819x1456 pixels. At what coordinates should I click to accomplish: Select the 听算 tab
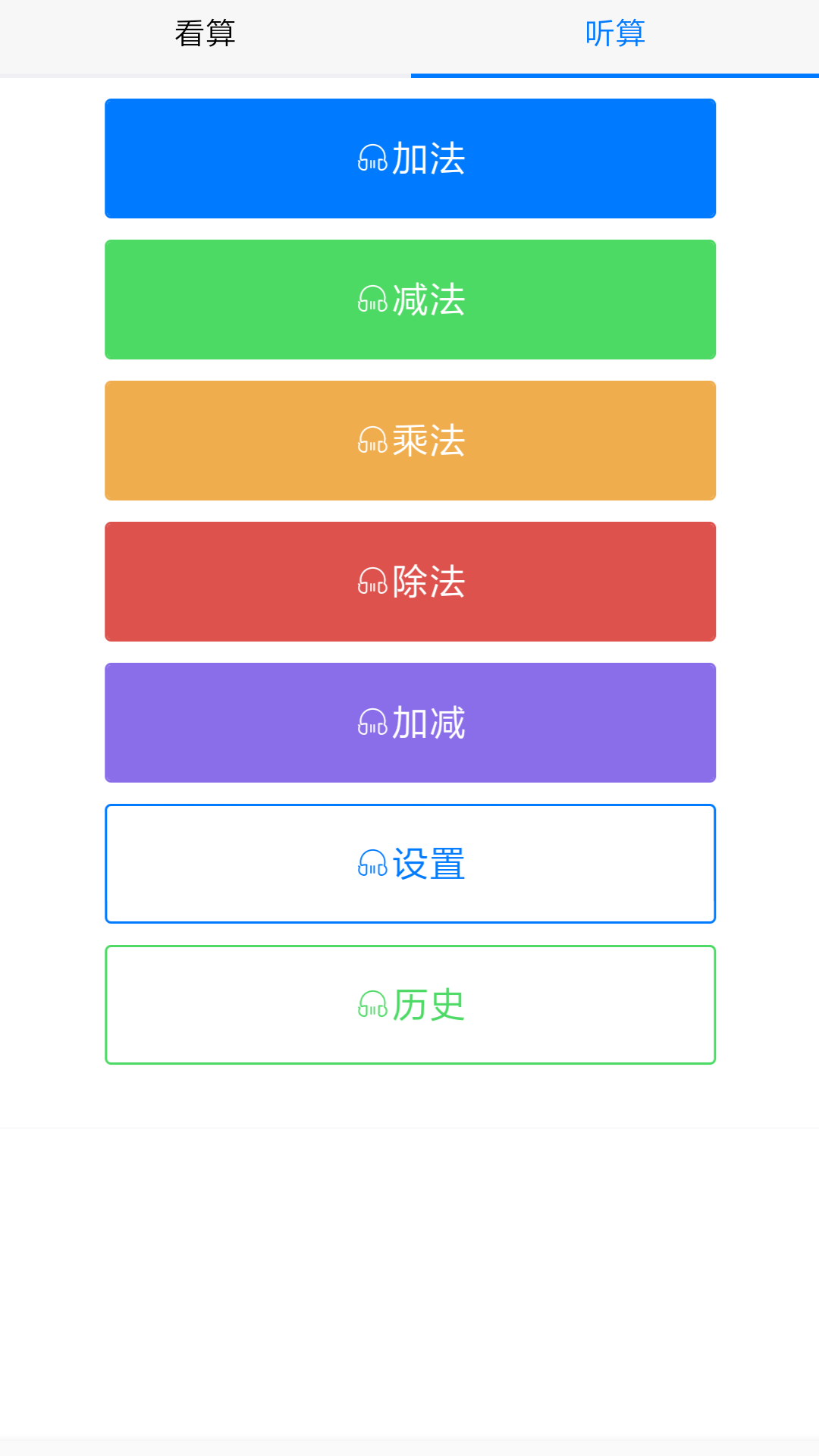614,33
